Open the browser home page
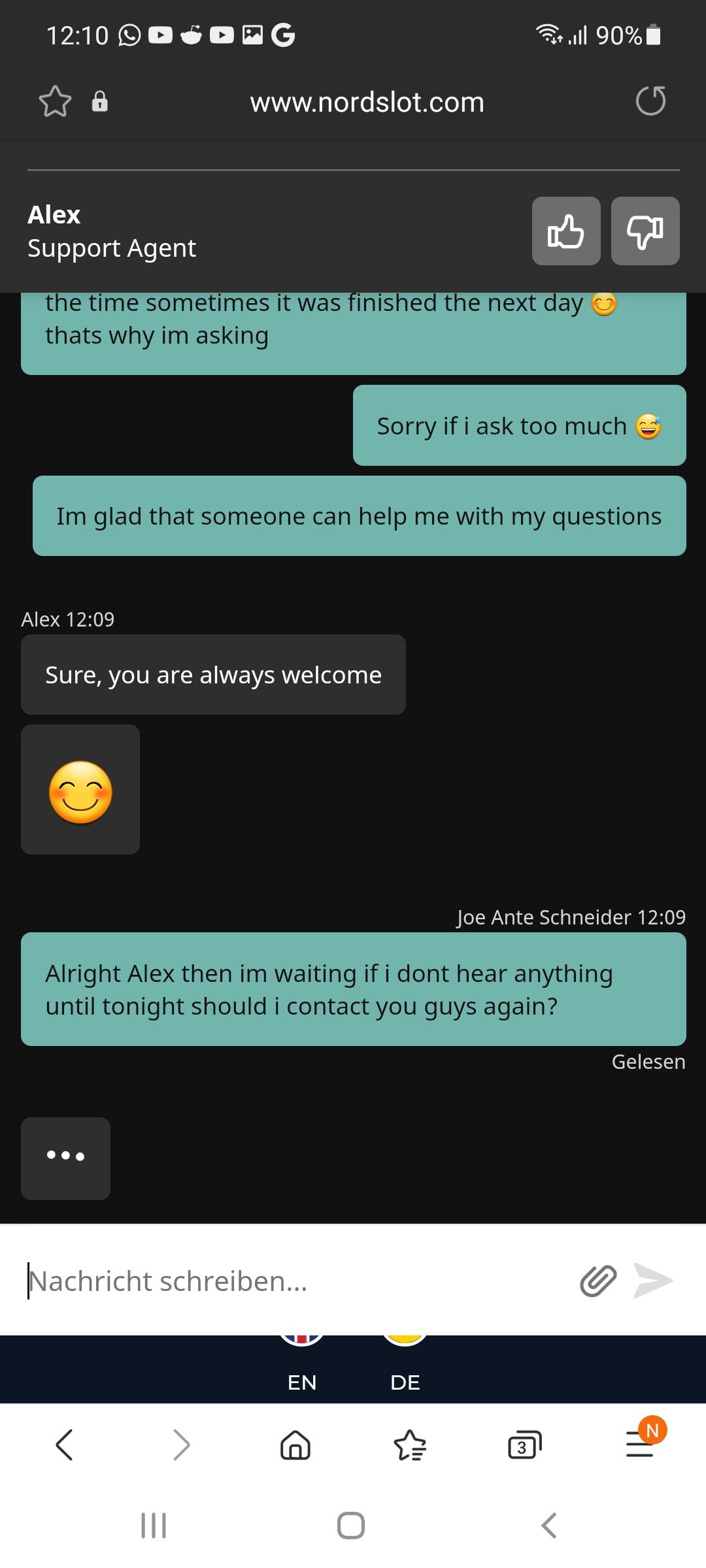 point(295,1445)
